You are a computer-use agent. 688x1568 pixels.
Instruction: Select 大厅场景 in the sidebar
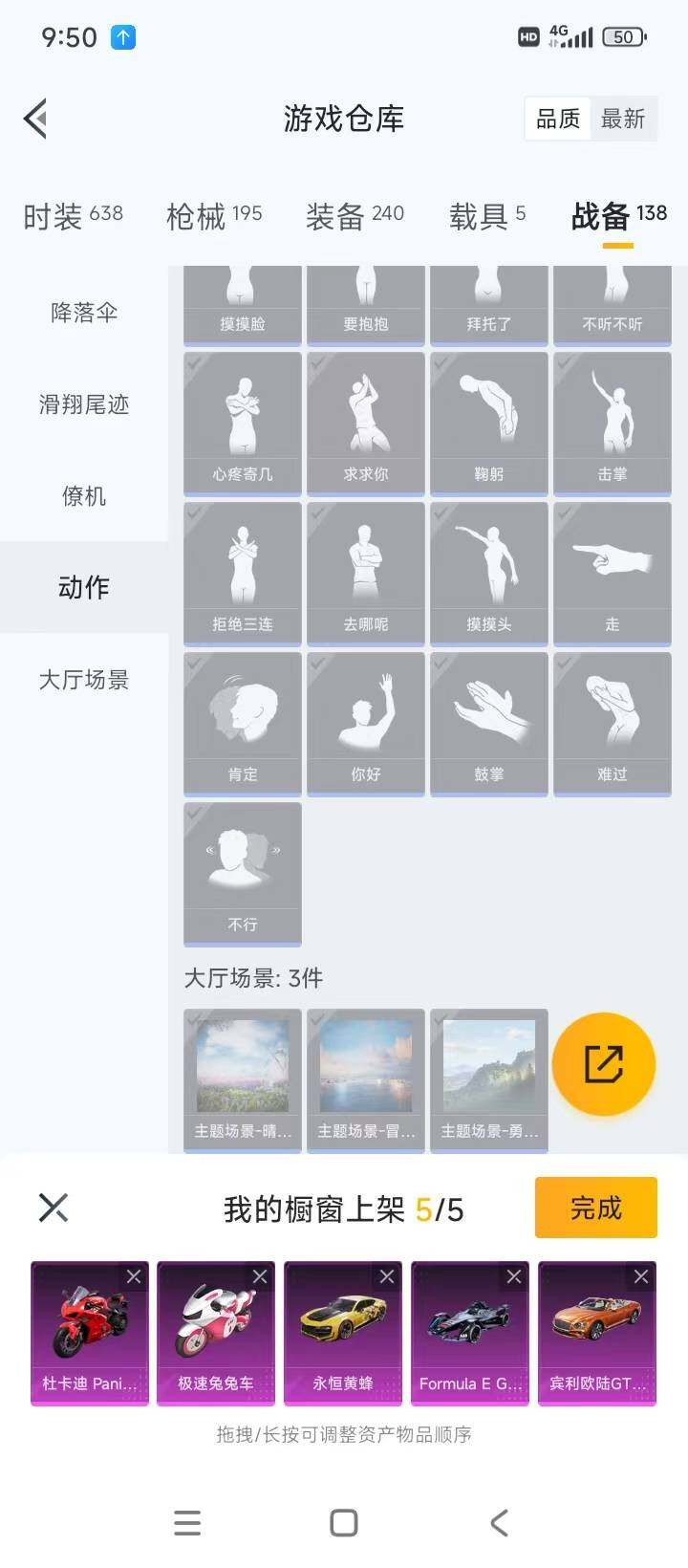click(83, 680)
